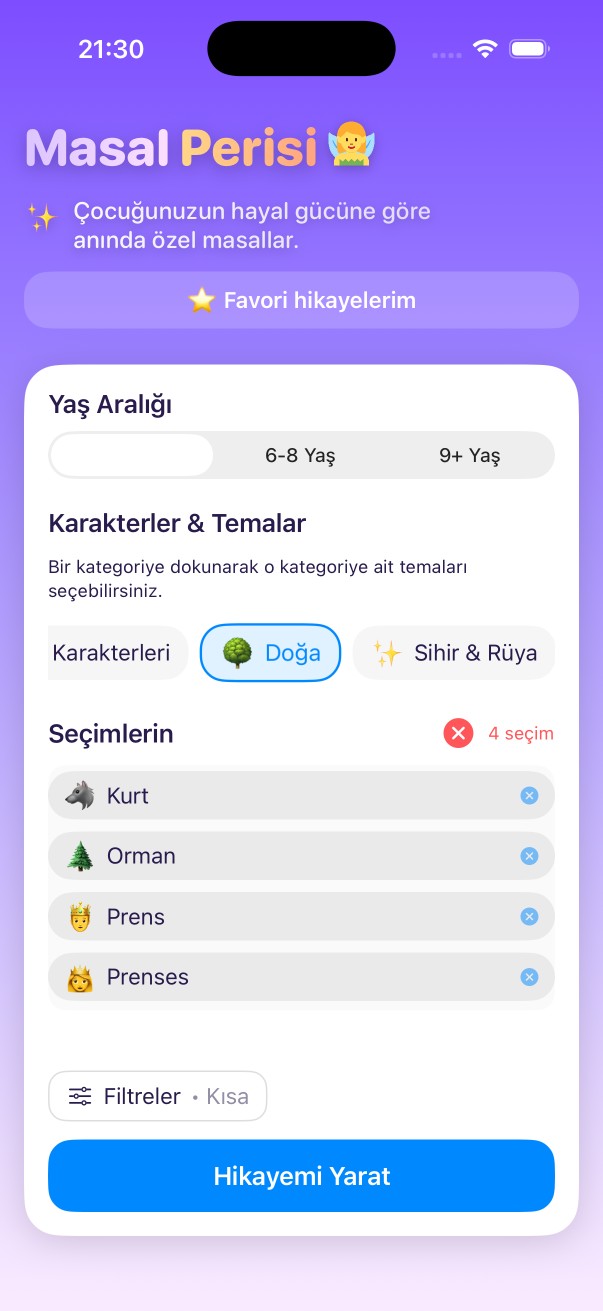Viewport: 603px width, 1311px height.
Task: Tap the Karakterleri category chip
Action: tap(115, 653)
